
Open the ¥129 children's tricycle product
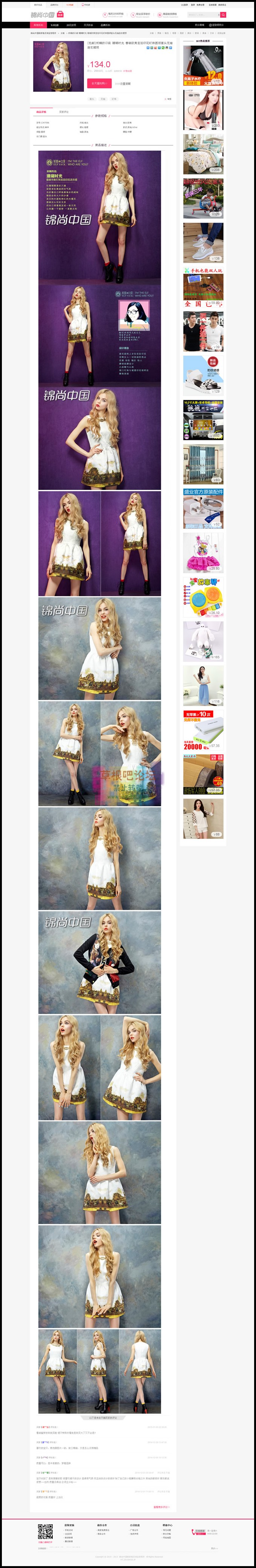(x=203, y=199)
